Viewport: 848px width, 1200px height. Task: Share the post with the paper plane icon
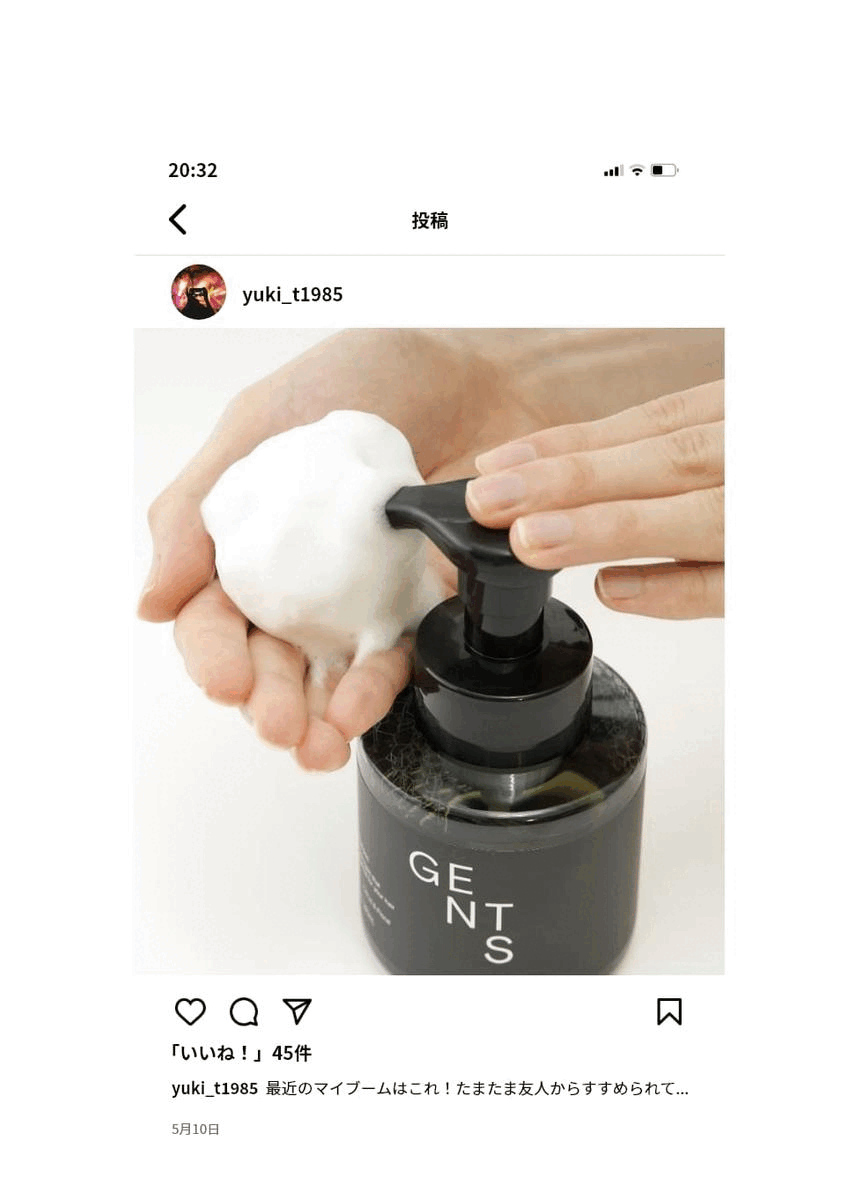[297, 1011]
